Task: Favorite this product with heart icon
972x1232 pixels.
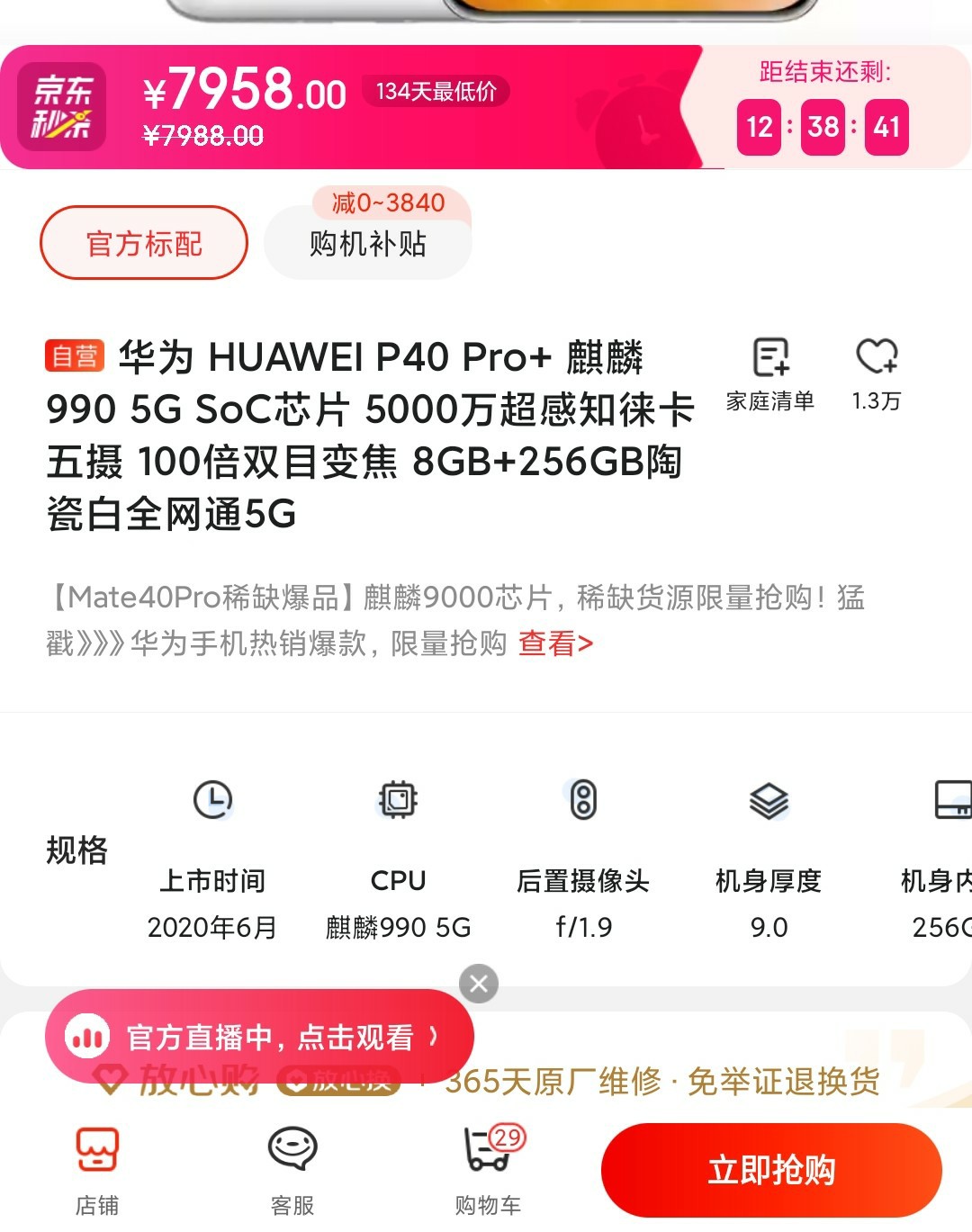Action: (x=876, y=373)
